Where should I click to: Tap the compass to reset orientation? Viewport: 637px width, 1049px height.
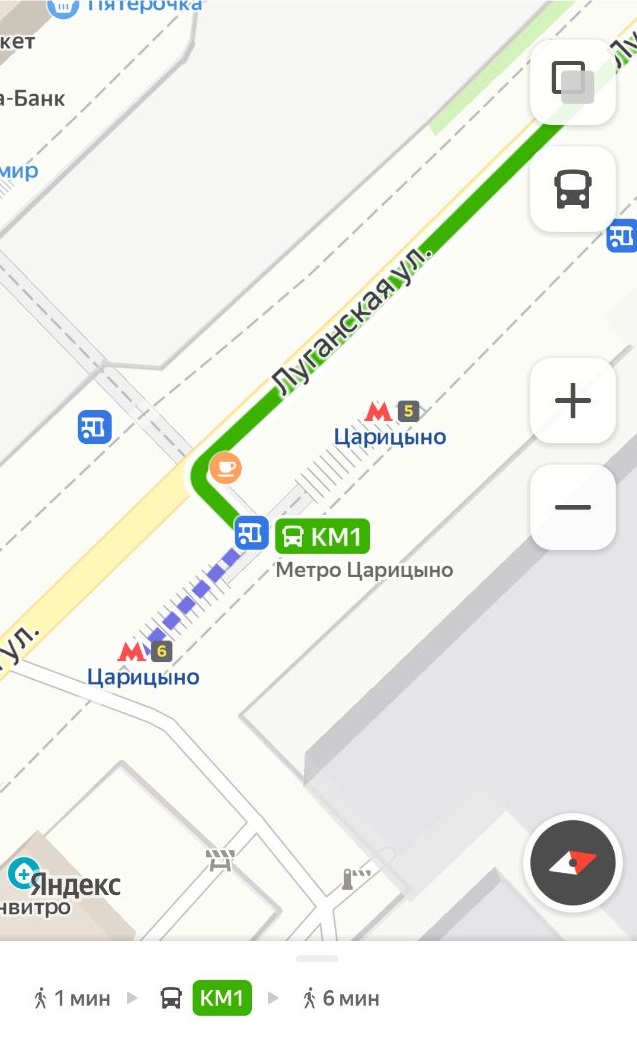coord(572,862)
